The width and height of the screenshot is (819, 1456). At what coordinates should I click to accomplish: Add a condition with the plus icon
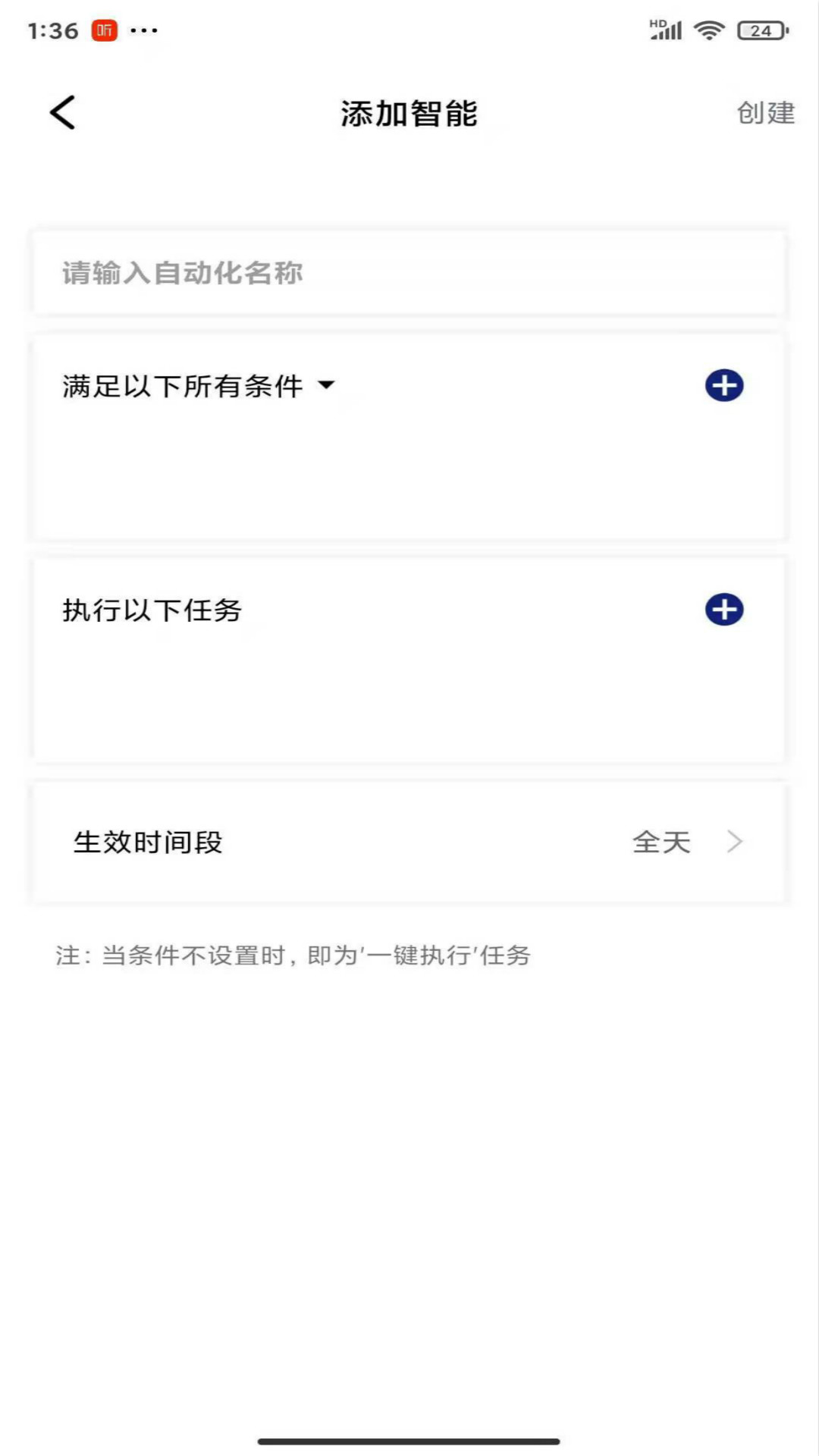[x=724, y=385]
